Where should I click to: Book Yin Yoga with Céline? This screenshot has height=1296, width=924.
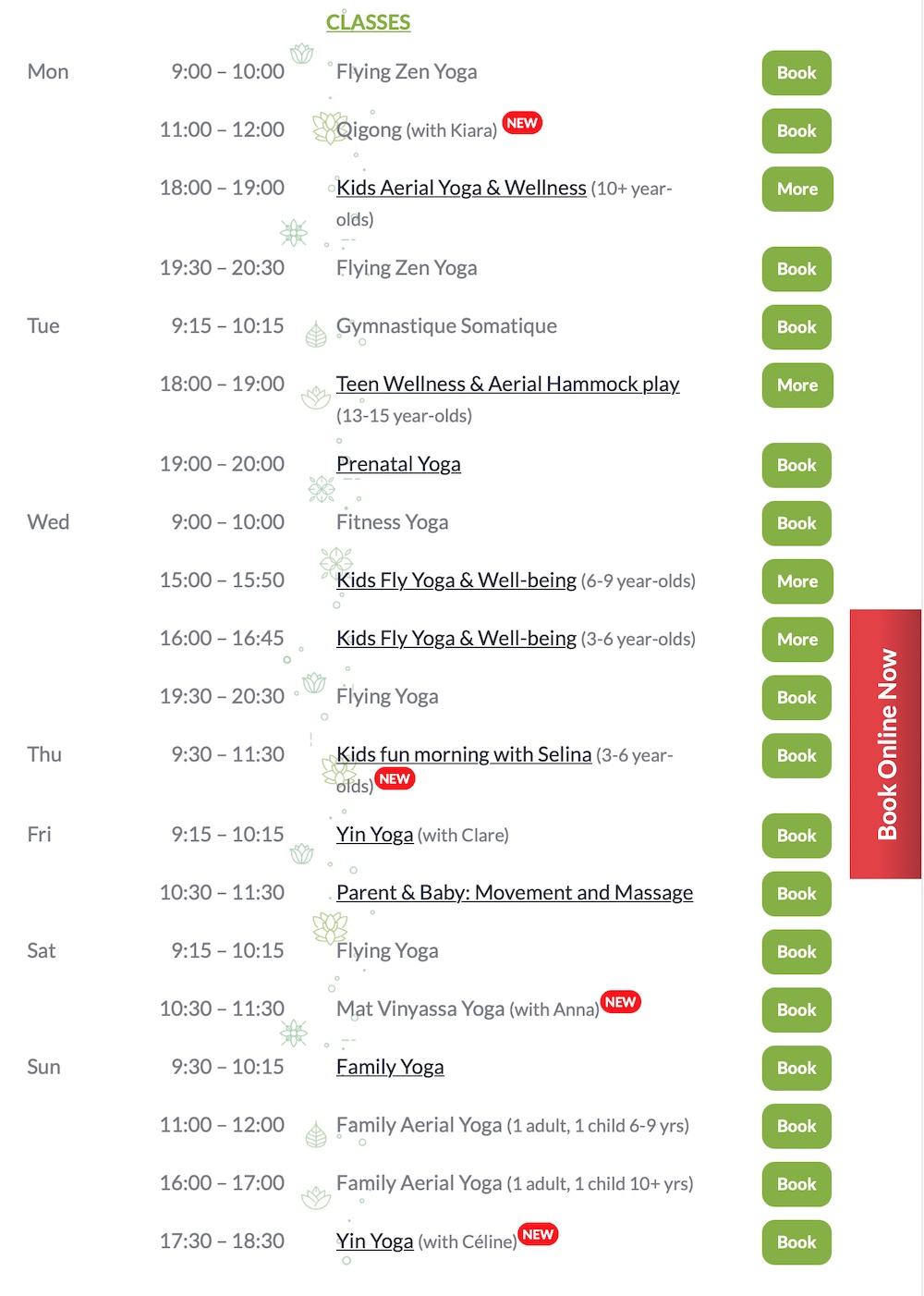point(796,1242)
